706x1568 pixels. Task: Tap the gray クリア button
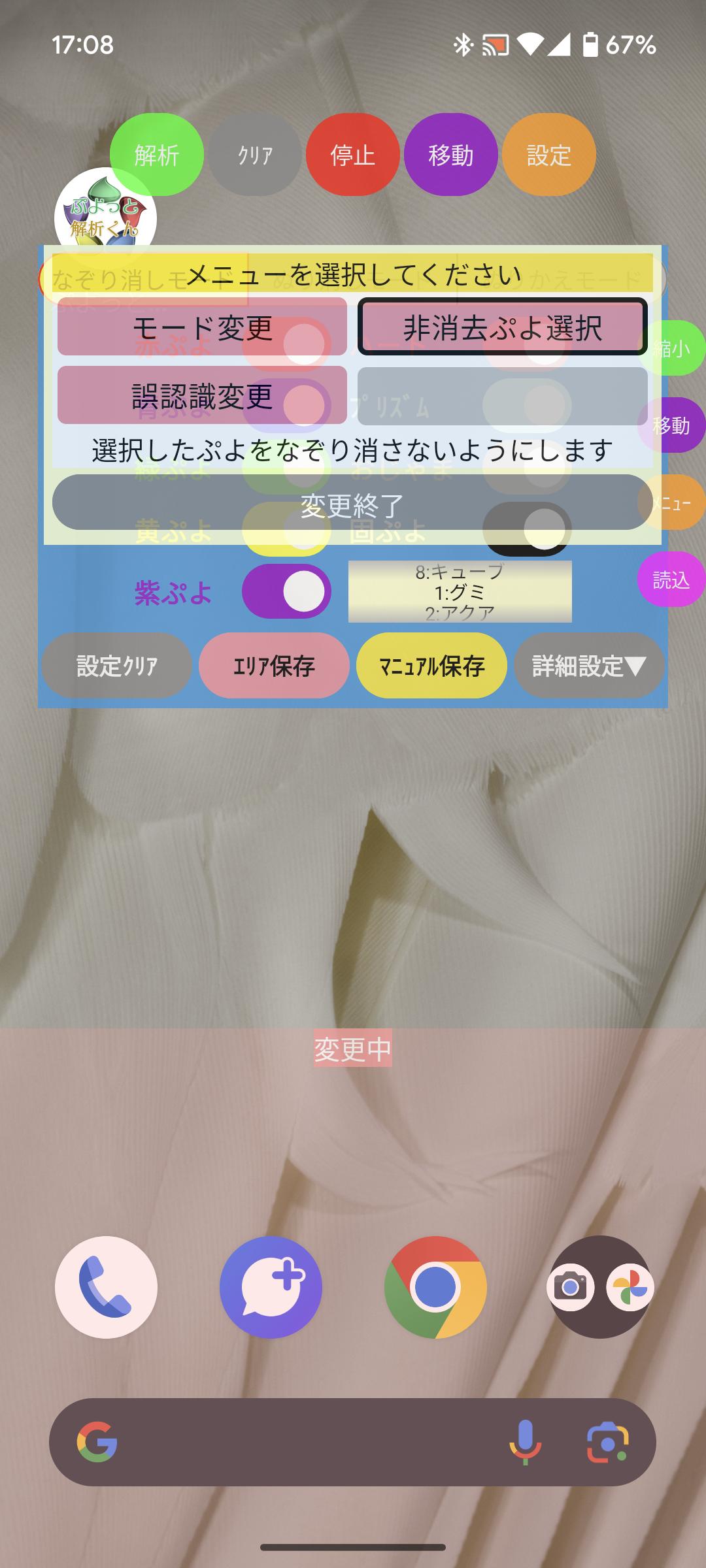pyautogui.click(x=255, y=155)
